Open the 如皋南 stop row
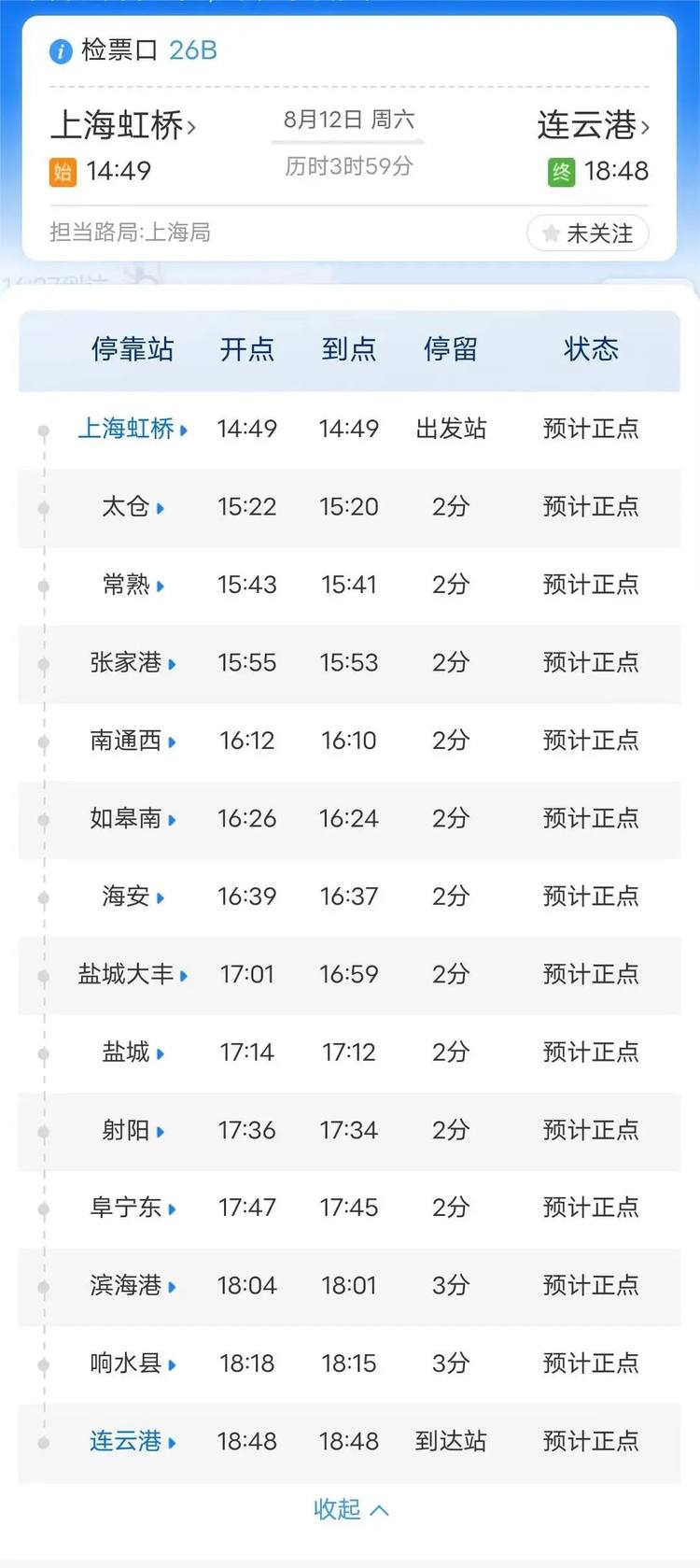Image resolution: width=700 pixels, height=1568 pixels. click(x=349, y=819)
